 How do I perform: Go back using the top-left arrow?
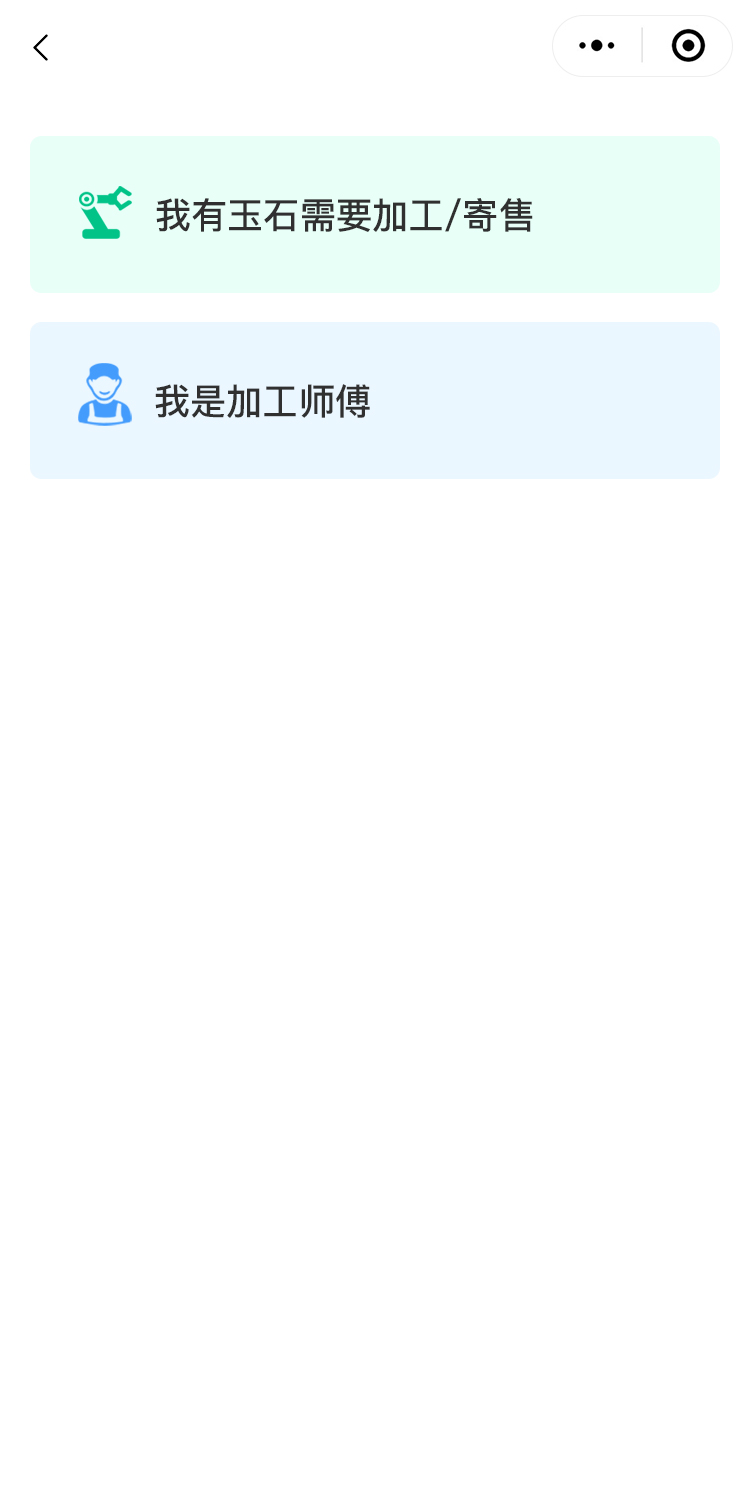(x=40, y=47)
